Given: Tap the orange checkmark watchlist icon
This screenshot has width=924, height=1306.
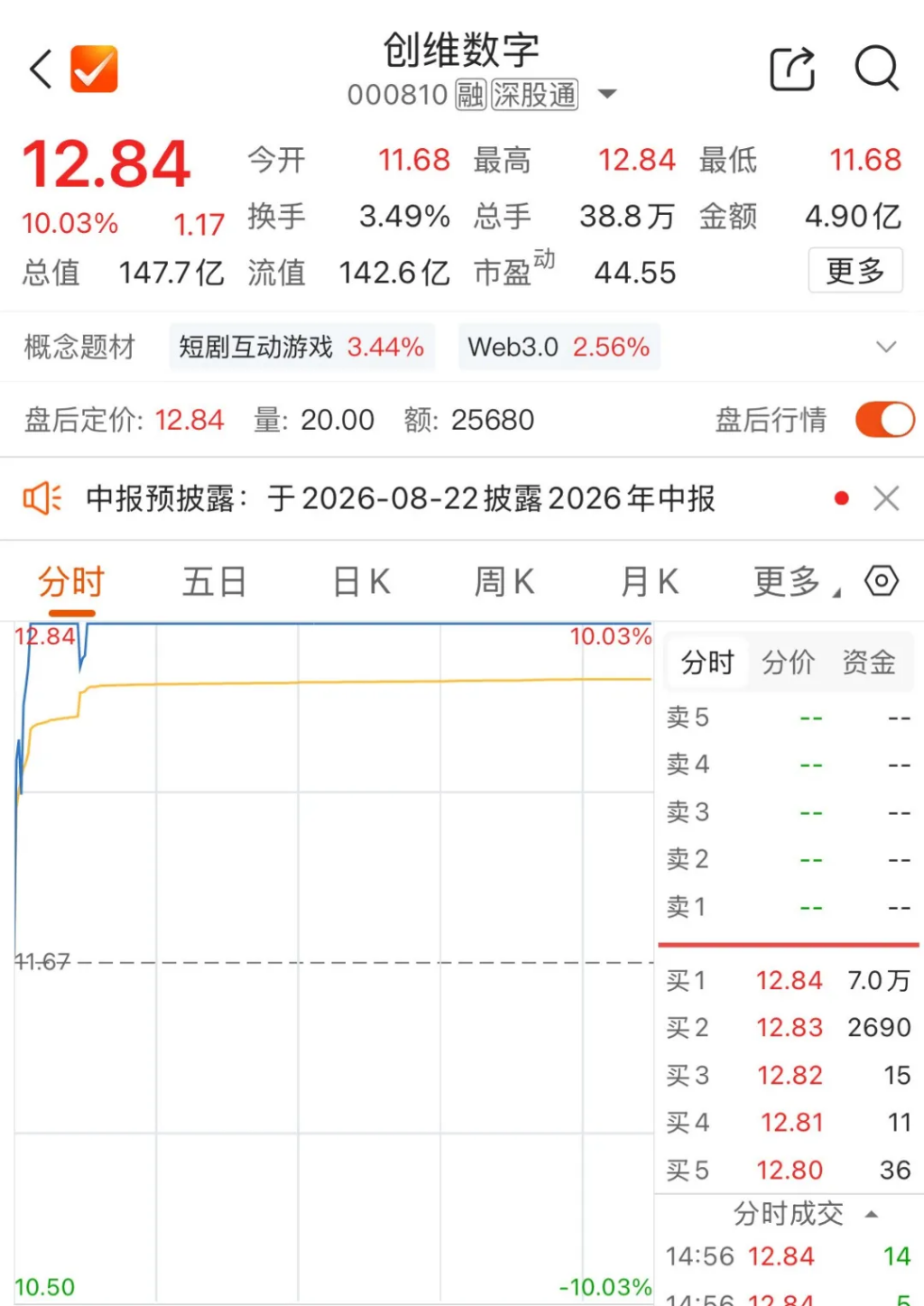Looking at the screenshot, I should pos(94,69).
